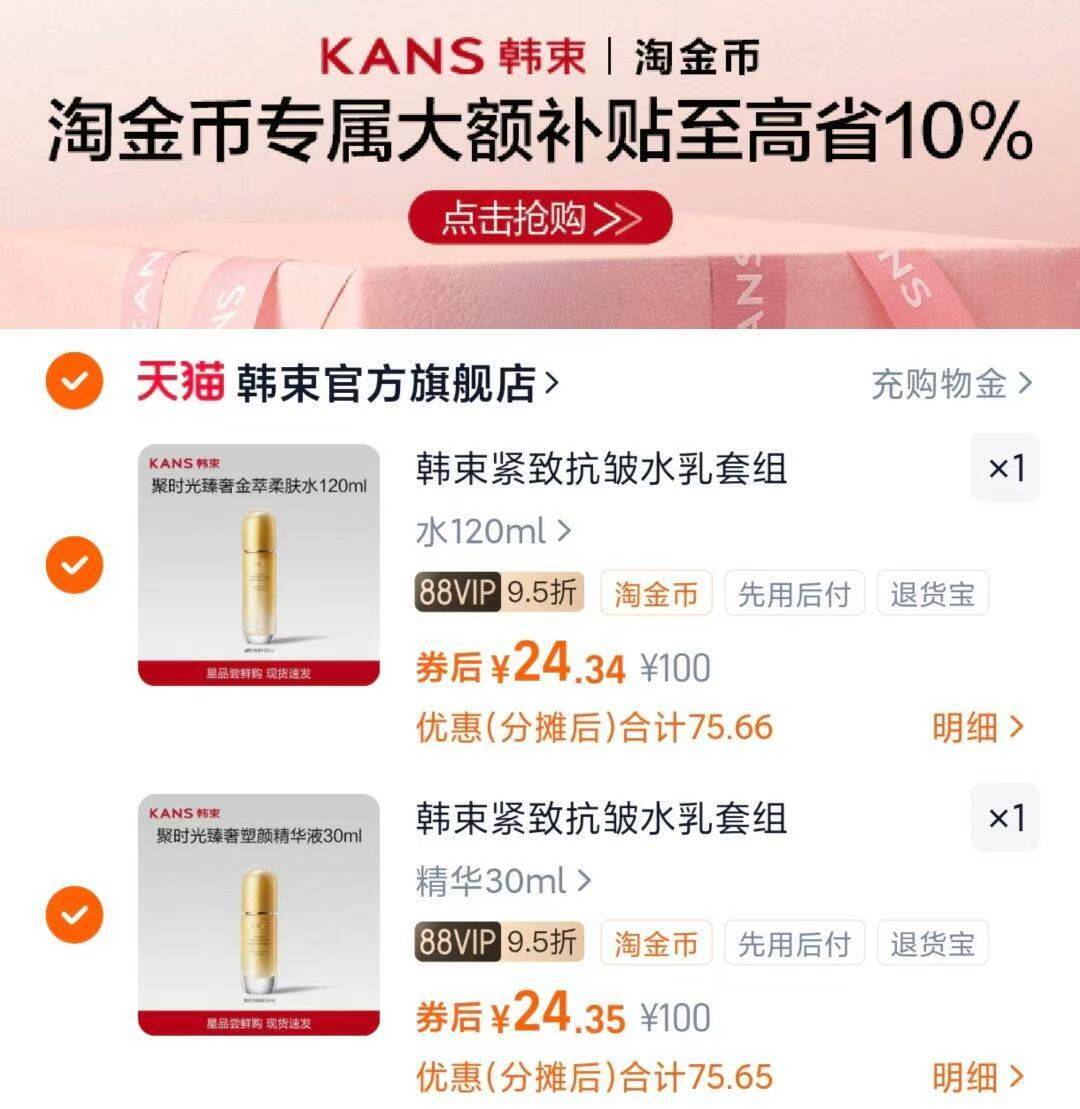Tap the 淘金币 label in the top banner
The image size is (1080, 1109).
point(694,60)
